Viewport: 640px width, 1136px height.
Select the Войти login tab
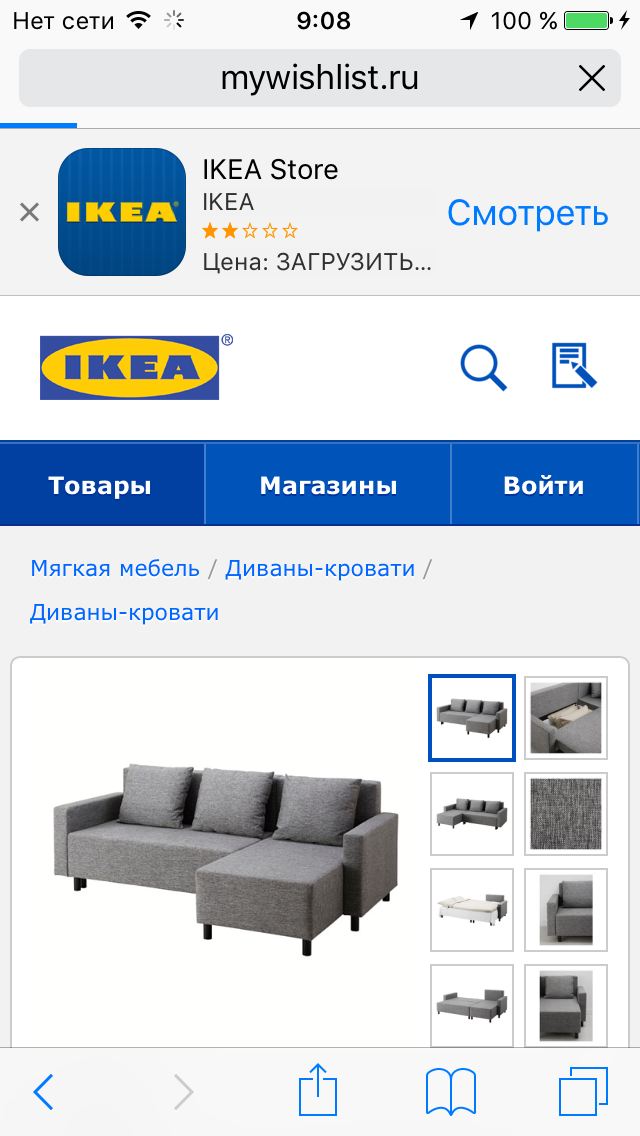coord(544,485)
